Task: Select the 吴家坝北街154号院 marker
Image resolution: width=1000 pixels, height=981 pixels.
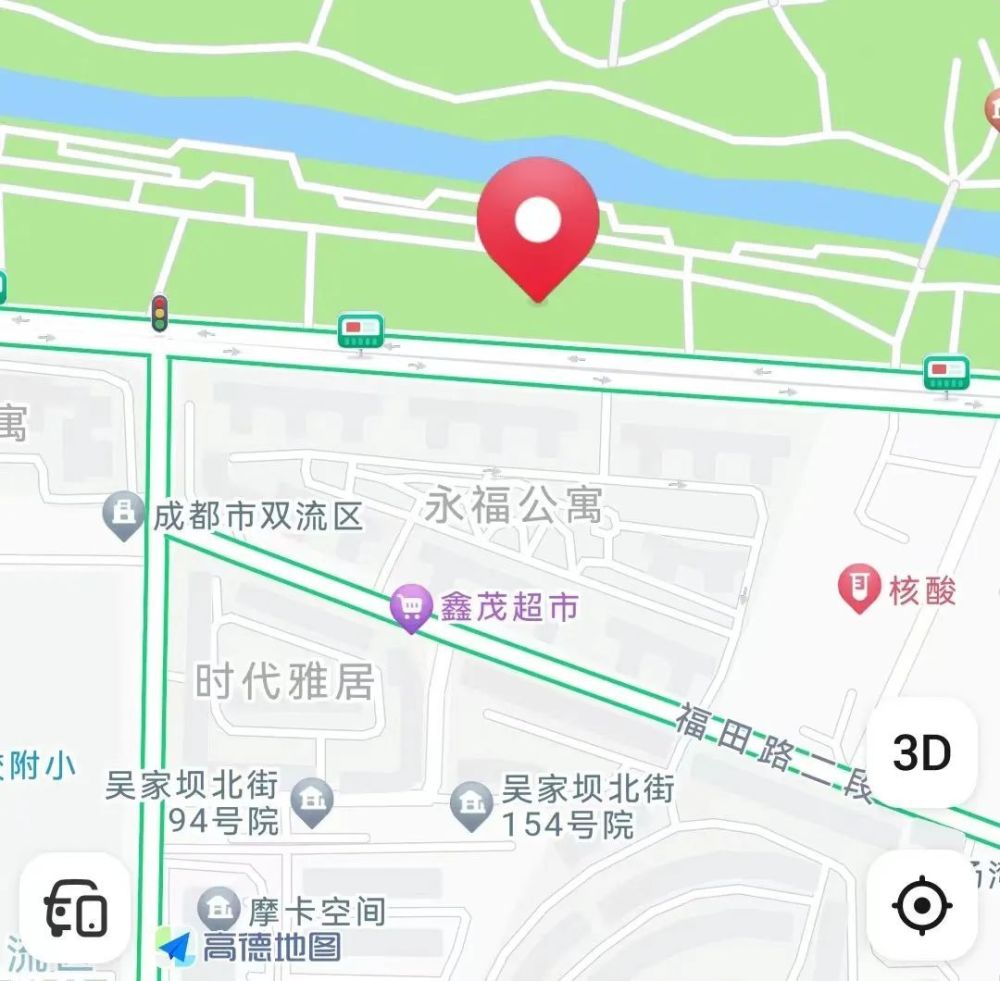Action: 470,803
